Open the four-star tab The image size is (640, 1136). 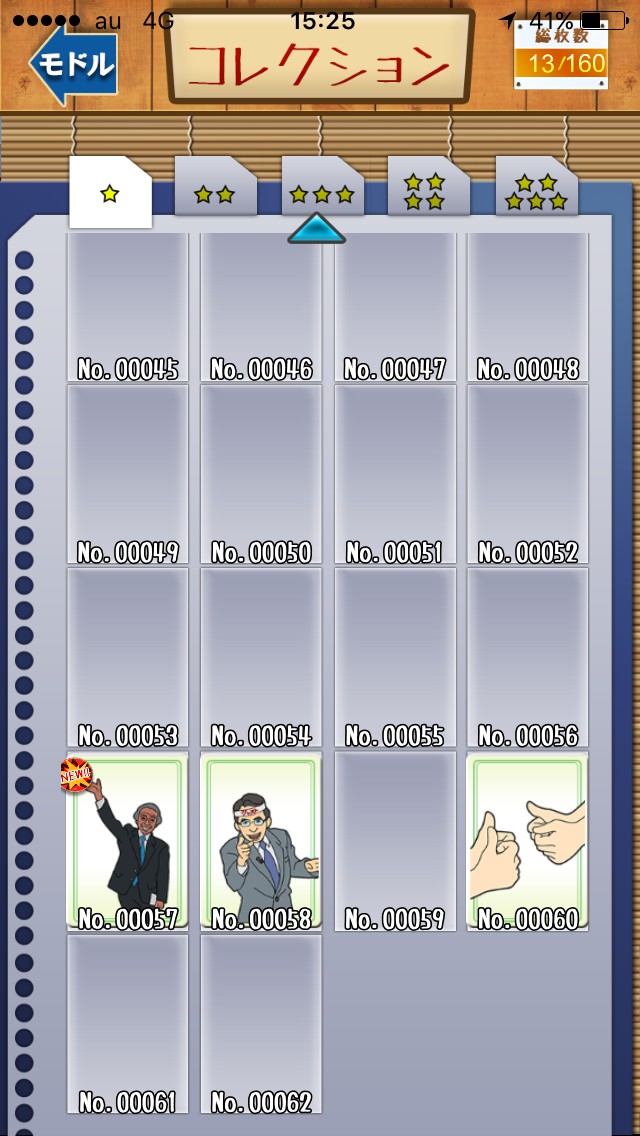coord(428,187)
